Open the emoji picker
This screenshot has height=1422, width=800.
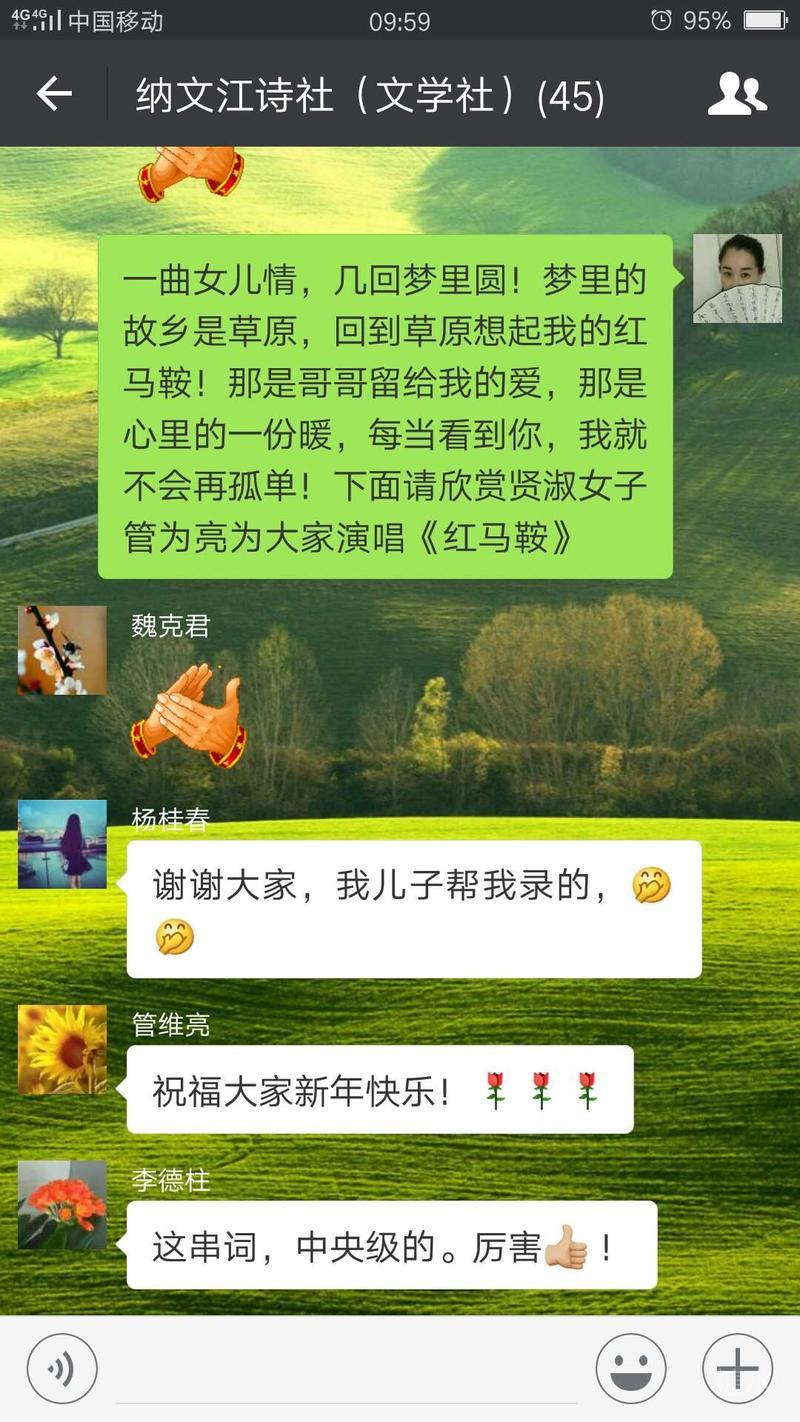[x=631, y=1369]
